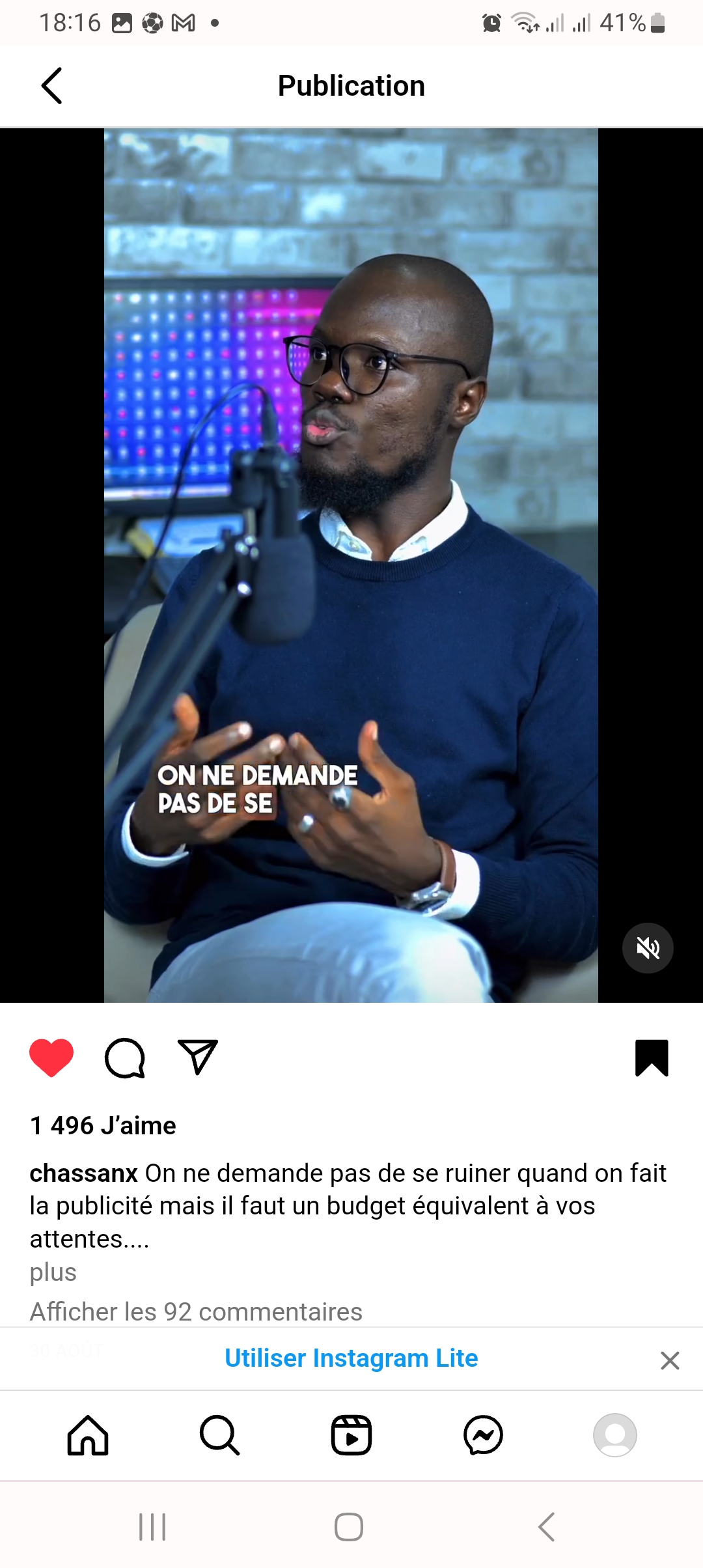
Task: Unmute the video sound
Action: [648, 948]
